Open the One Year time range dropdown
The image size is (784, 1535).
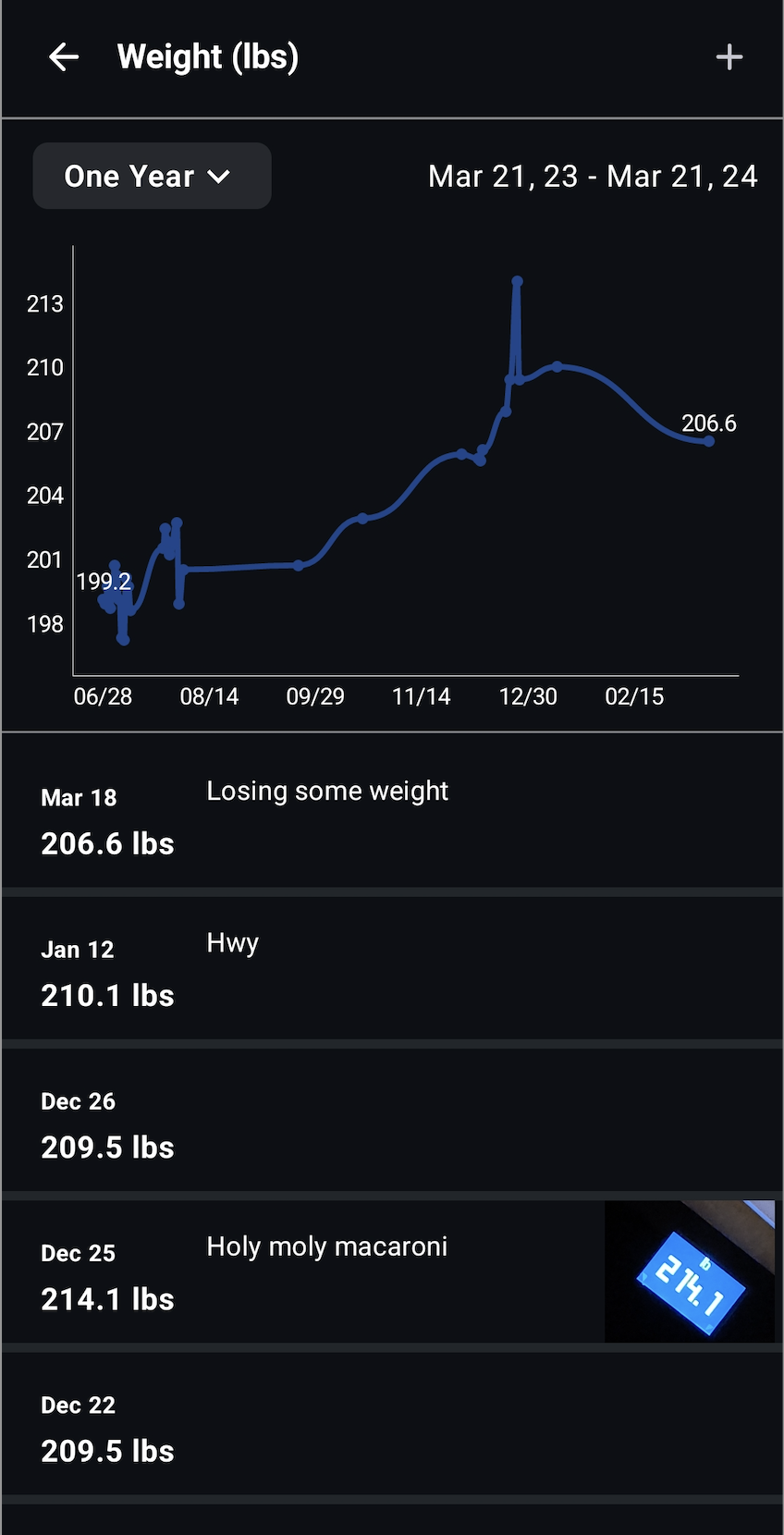(x=151, y=176)
